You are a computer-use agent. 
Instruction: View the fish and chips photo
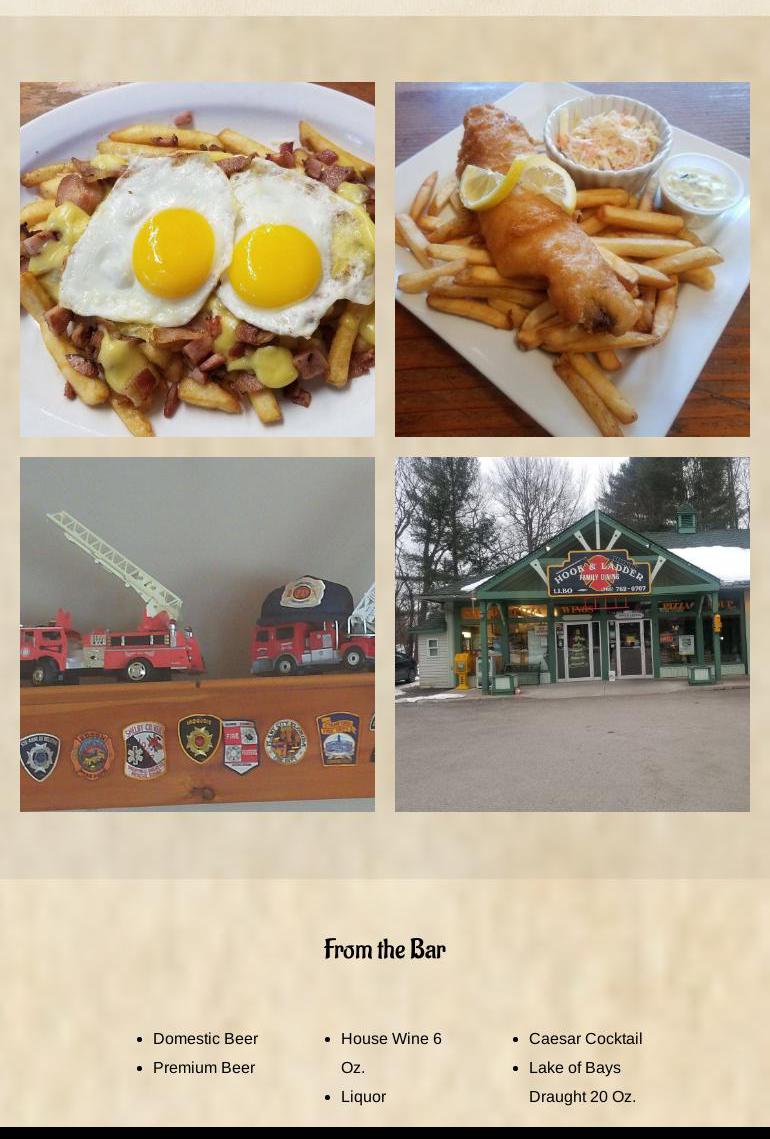572,259
